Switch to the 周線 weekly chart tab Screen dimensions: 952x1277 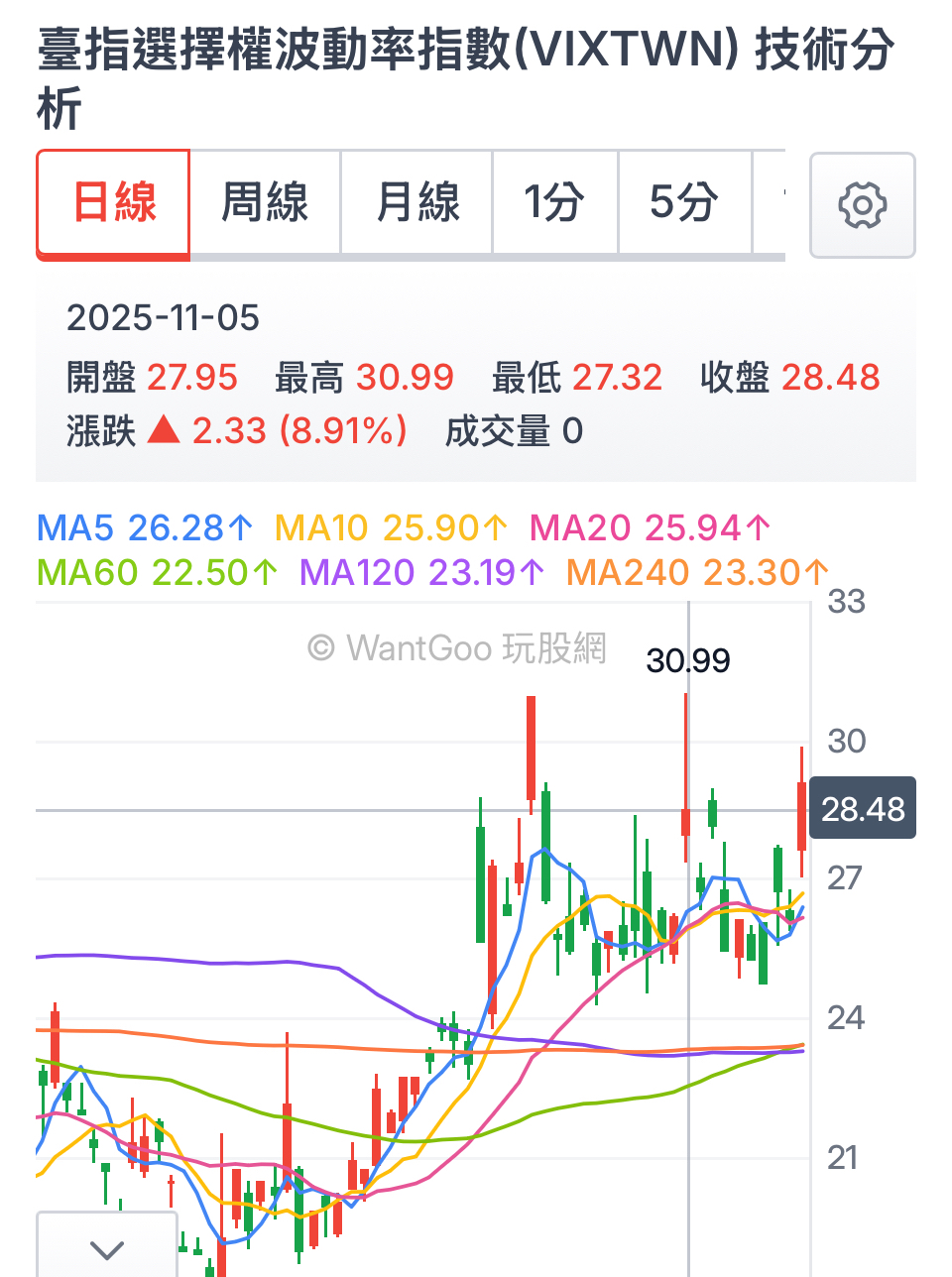265,202
